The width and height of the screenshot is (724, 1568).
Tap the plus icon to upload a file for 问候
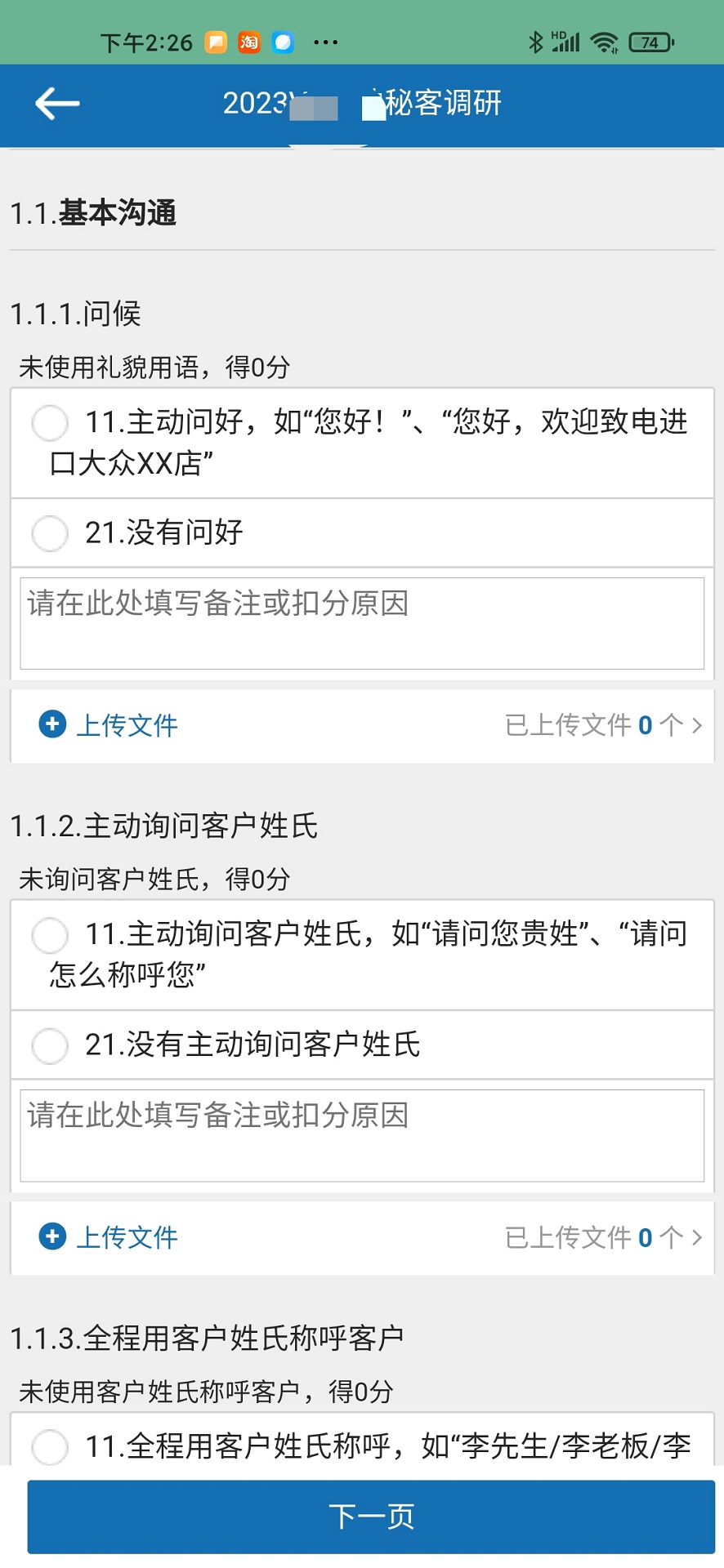coord(51,724)
